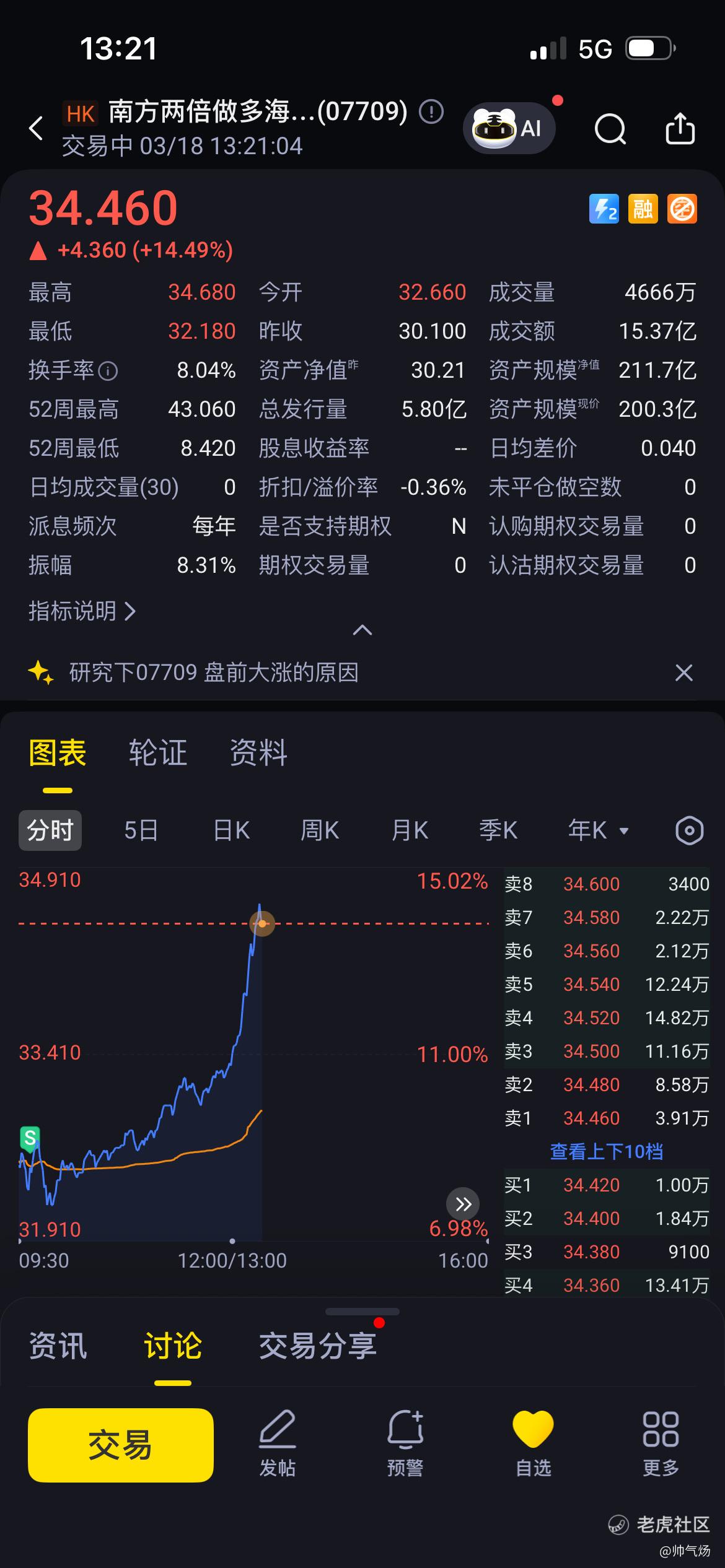Open the AI assistant button

pos(508,128)
